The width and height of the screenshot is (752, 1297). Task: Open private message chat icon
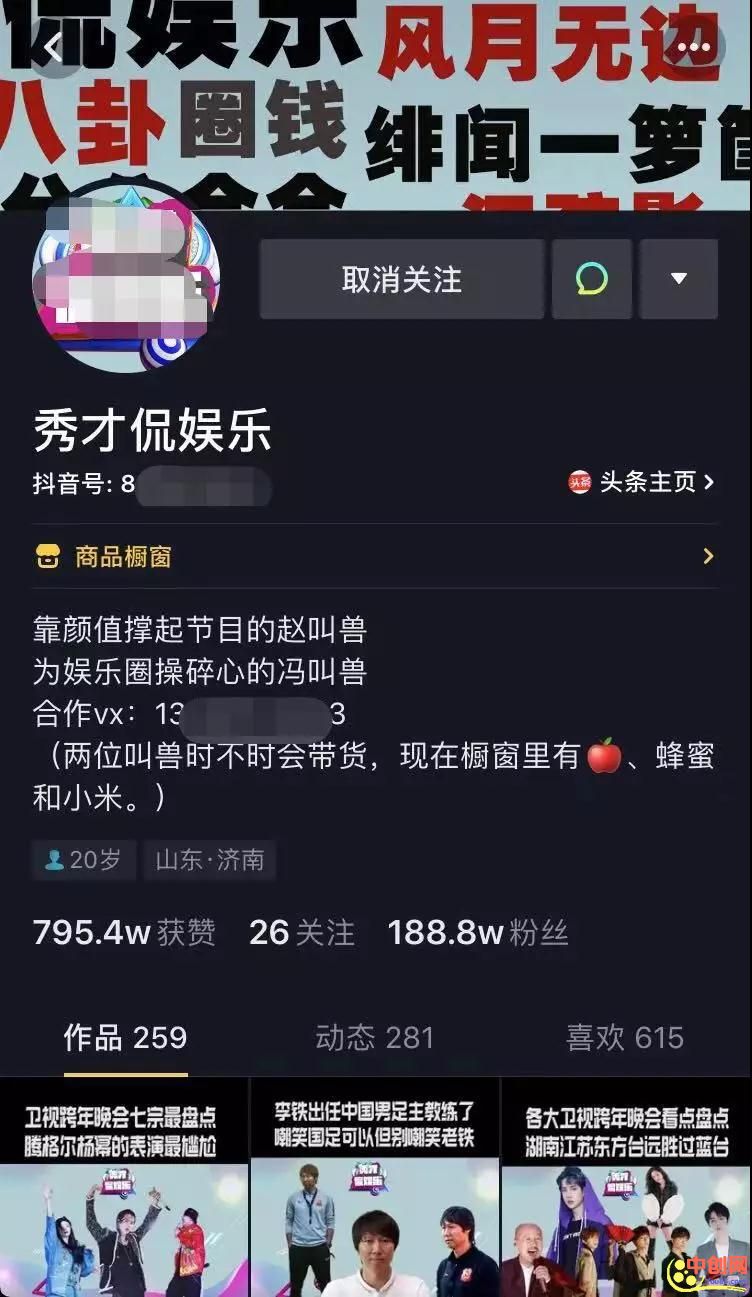[x=592, y=279]
